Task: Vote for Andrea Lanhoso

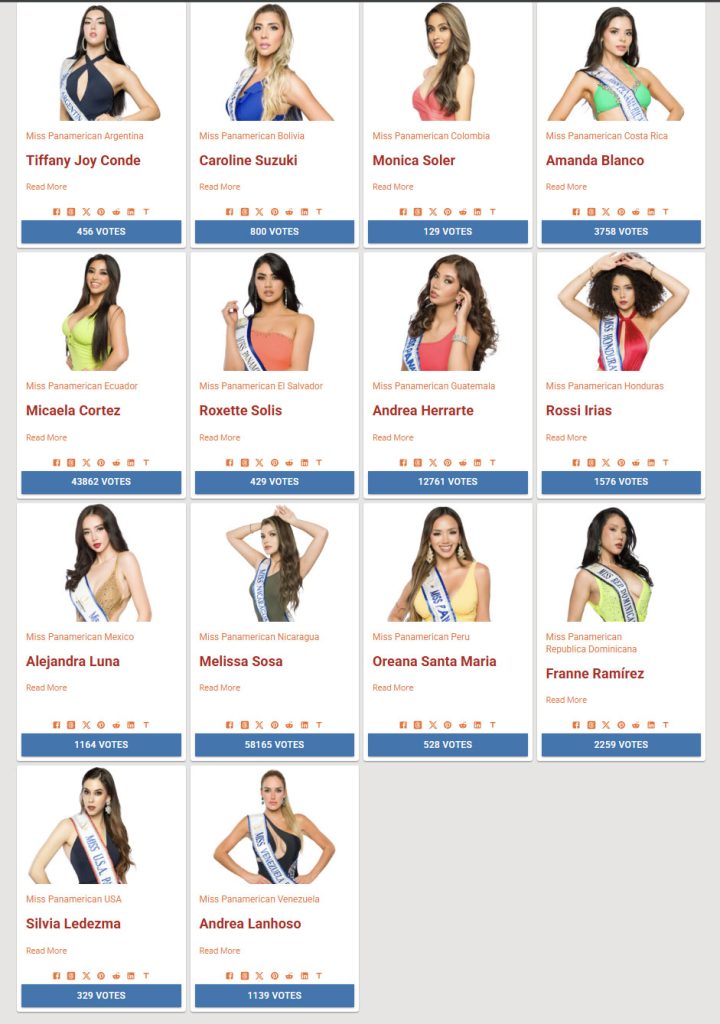Action: [x=274, y=996]
